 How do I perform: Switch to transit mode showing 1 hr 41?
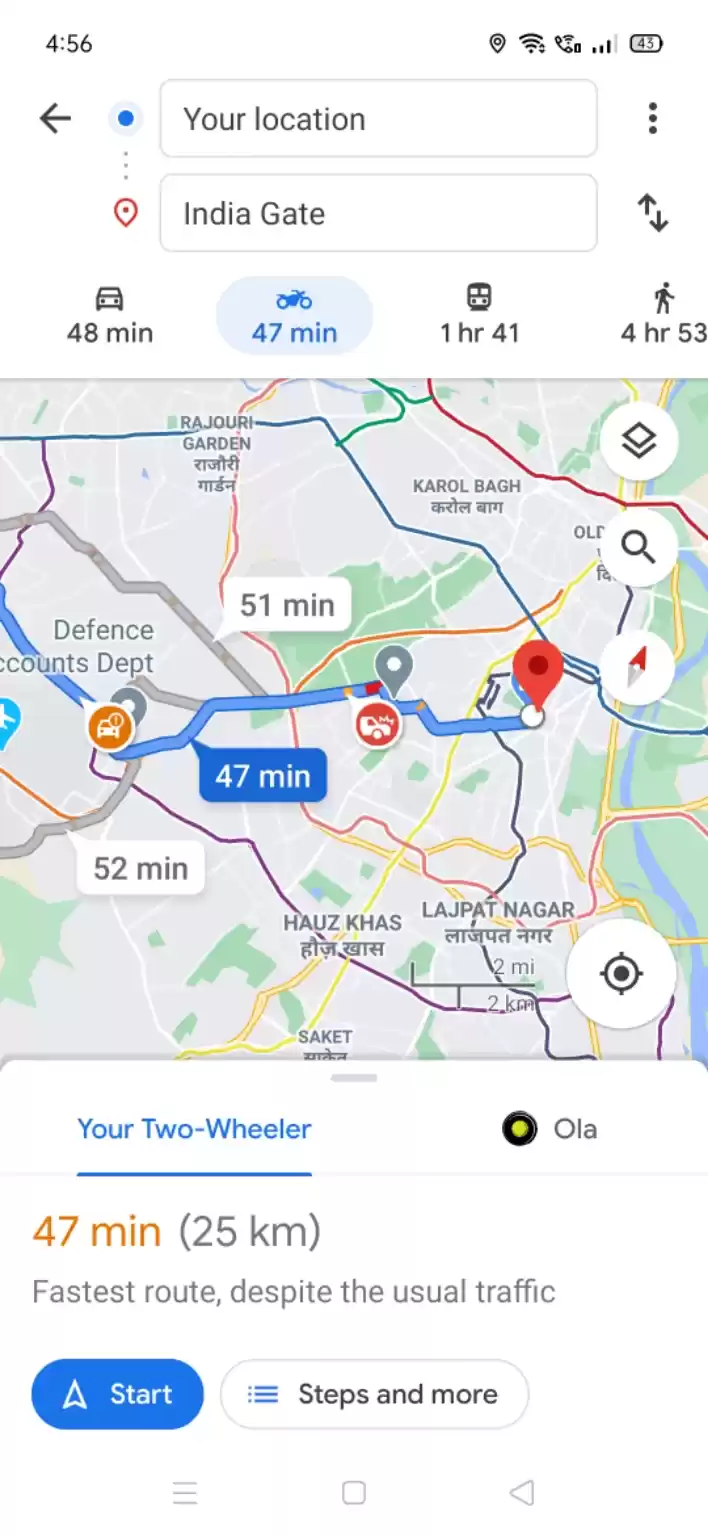(480, 316)
